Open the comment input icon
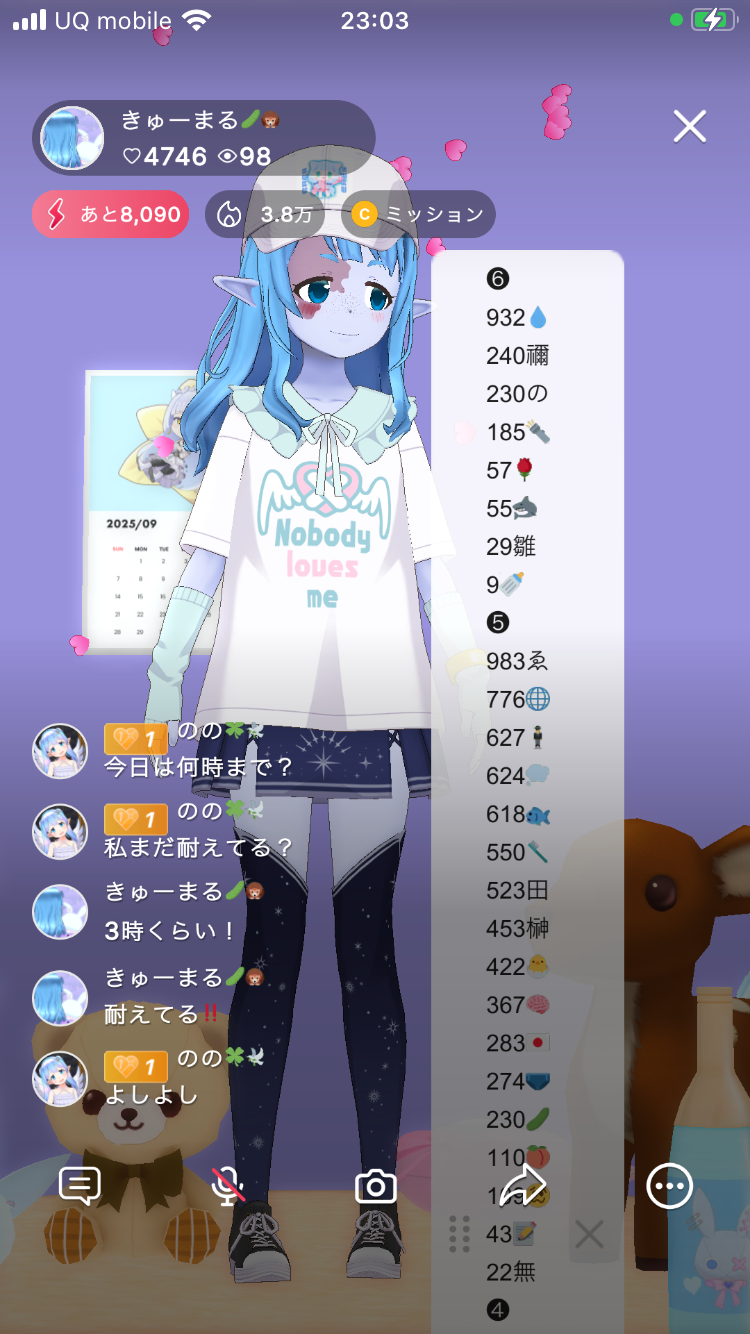750x1334 pixels. [x=80, y=1187]
